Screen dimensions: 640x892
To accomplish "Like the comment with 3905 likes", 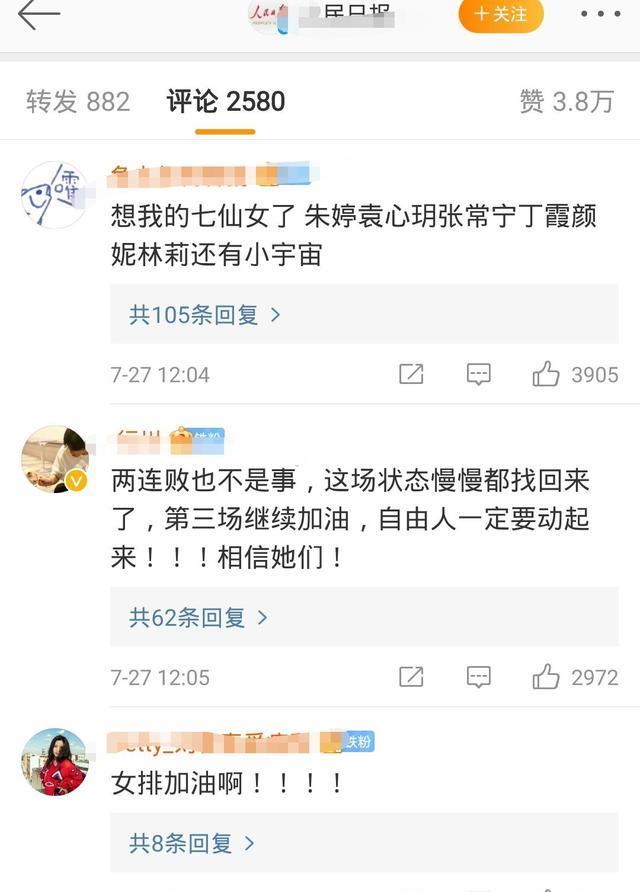I will (546, 375).
